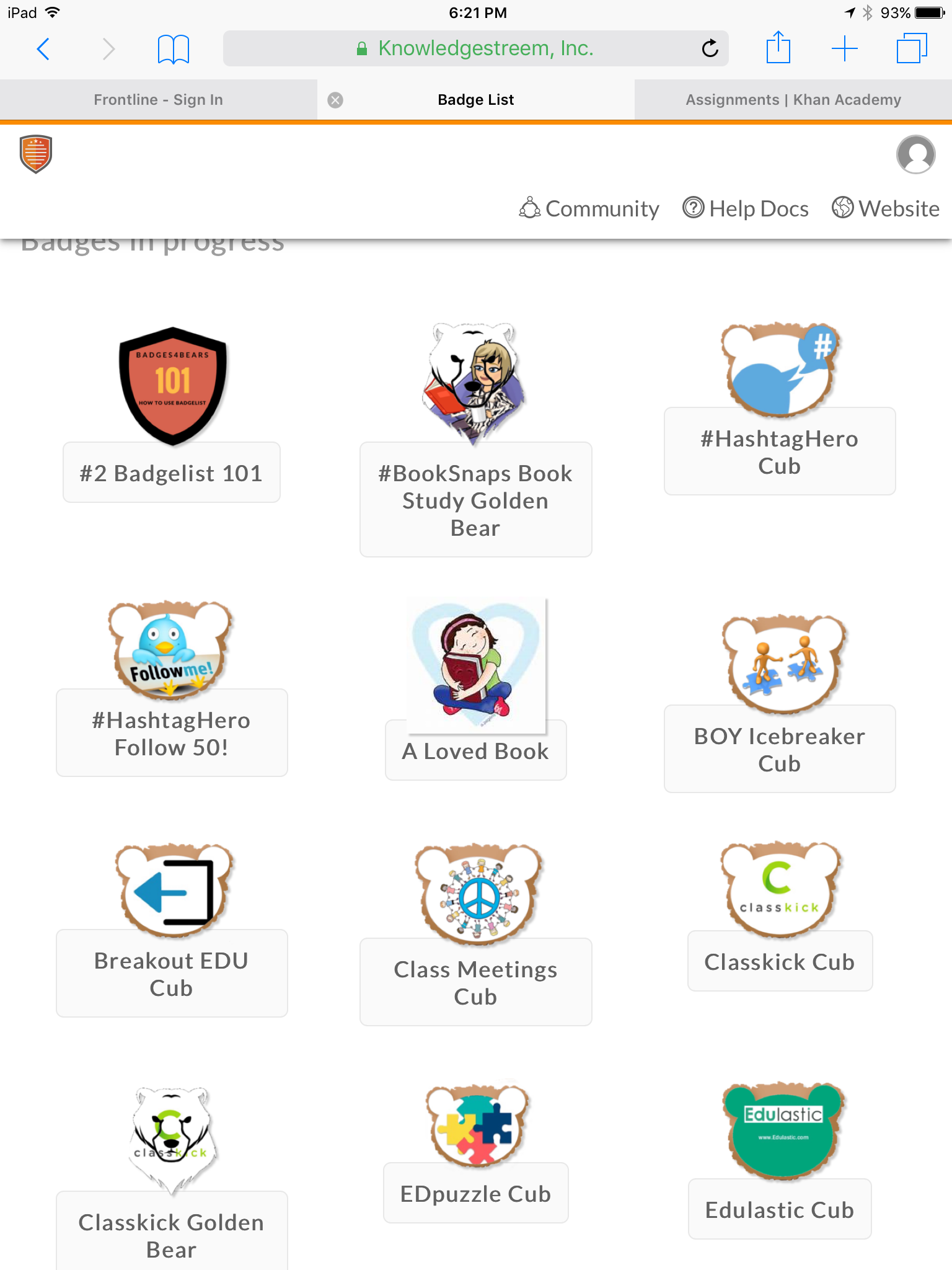Select the #HashtagHero Follow 50! badge

(x=172, y=733)
